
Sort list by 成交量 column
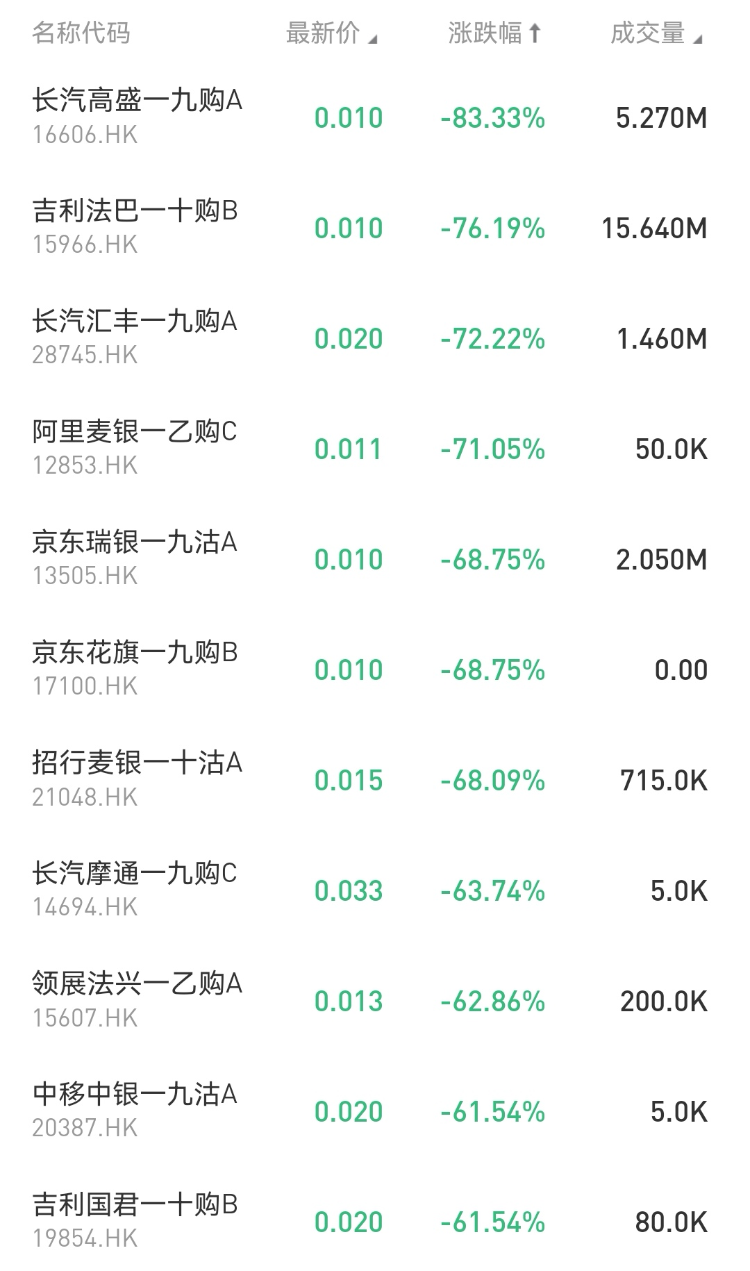point(656,33)
